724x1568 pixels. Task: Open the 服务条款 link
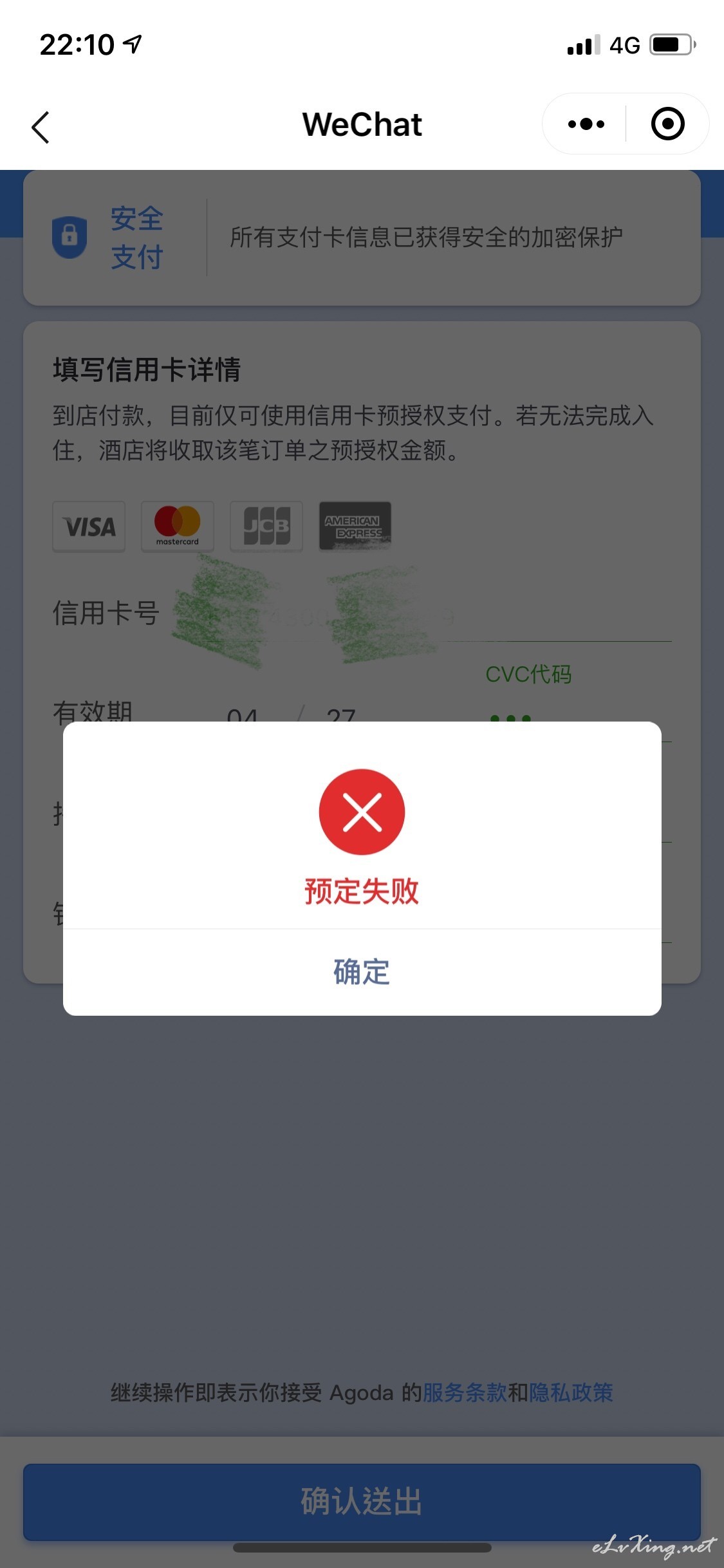click(x=465, y=1392)
